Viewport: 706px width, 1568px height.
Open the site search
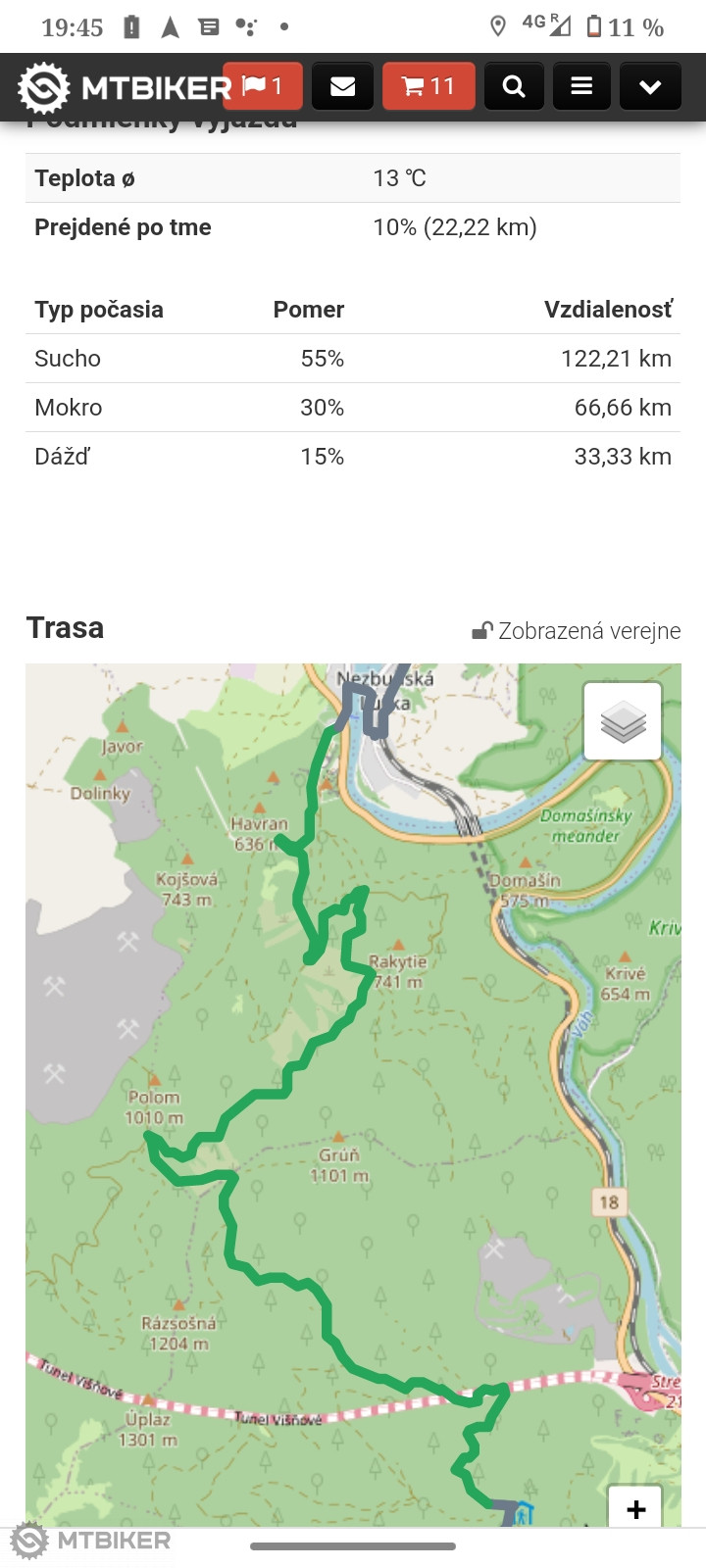coord(514,86)
